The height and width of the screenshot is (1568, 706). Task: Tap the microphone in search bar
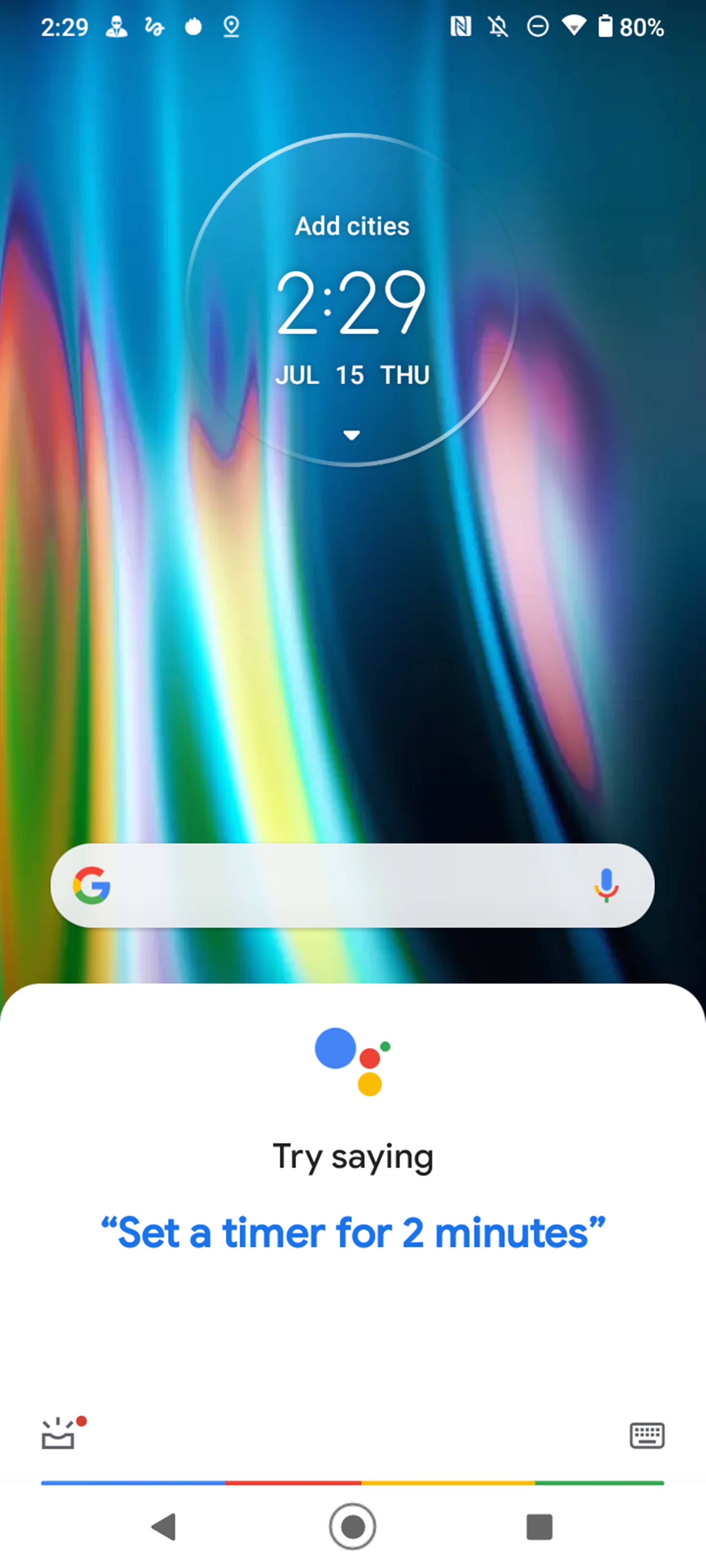pos(606,885)
